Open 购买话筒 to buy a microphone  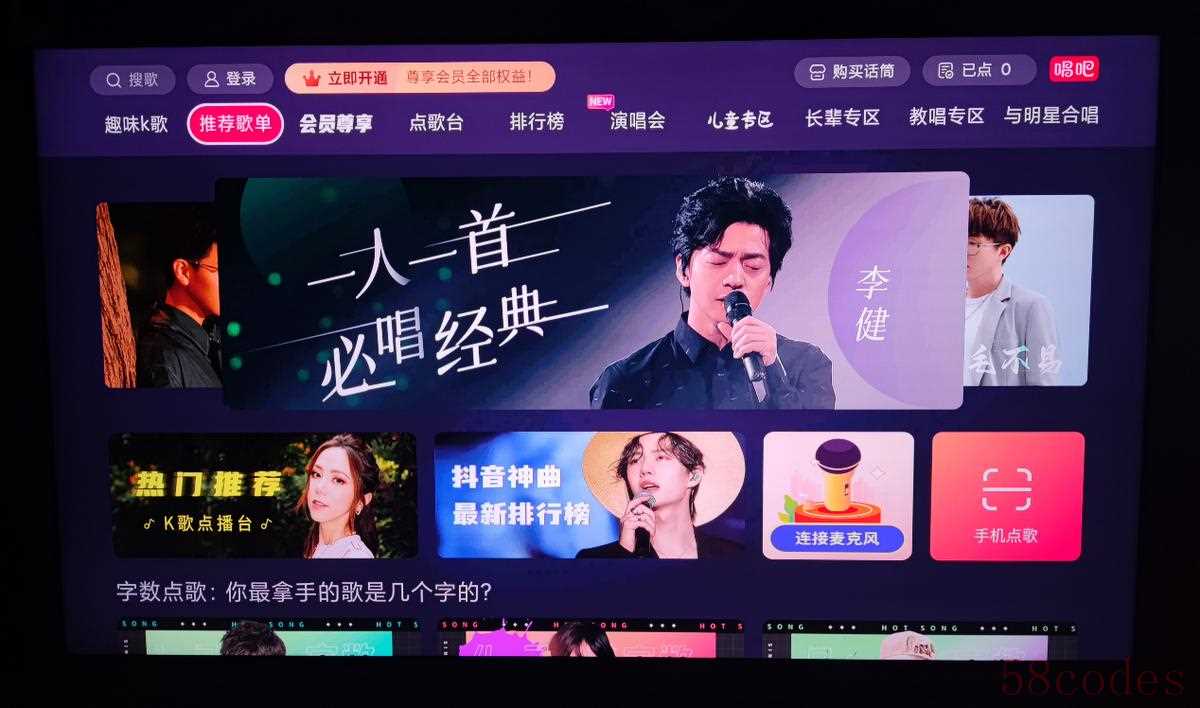pos(852,72)
